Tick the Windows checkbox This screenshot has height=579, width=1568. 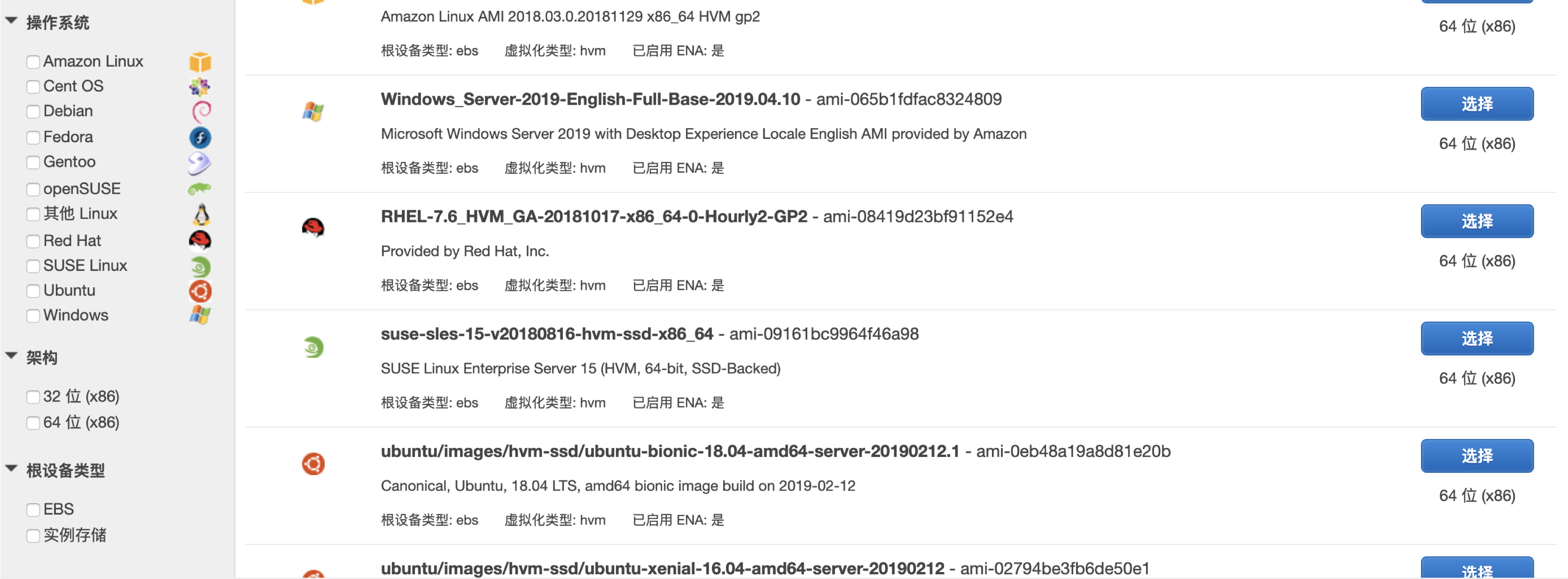33,316
